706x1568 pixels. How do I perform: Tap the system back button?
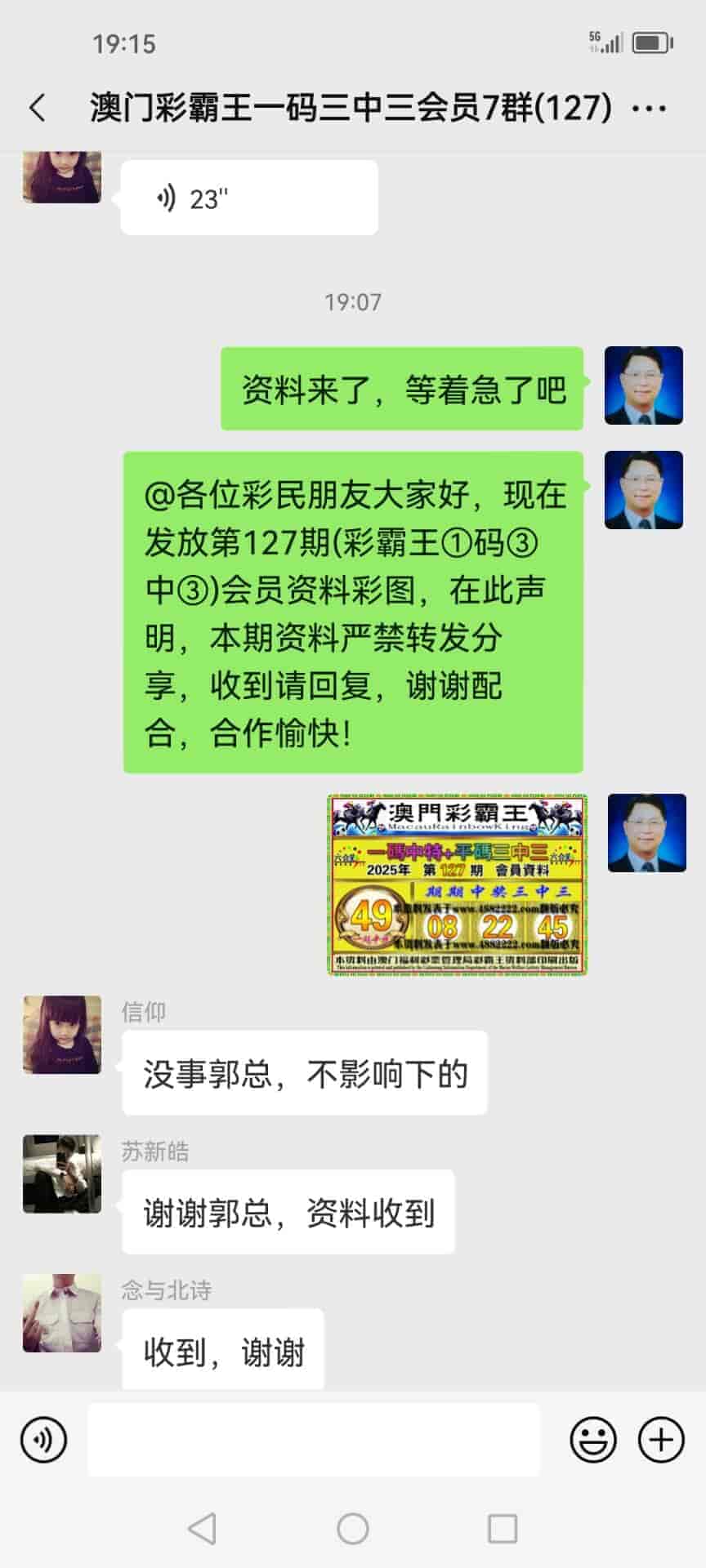point(202,1529)
